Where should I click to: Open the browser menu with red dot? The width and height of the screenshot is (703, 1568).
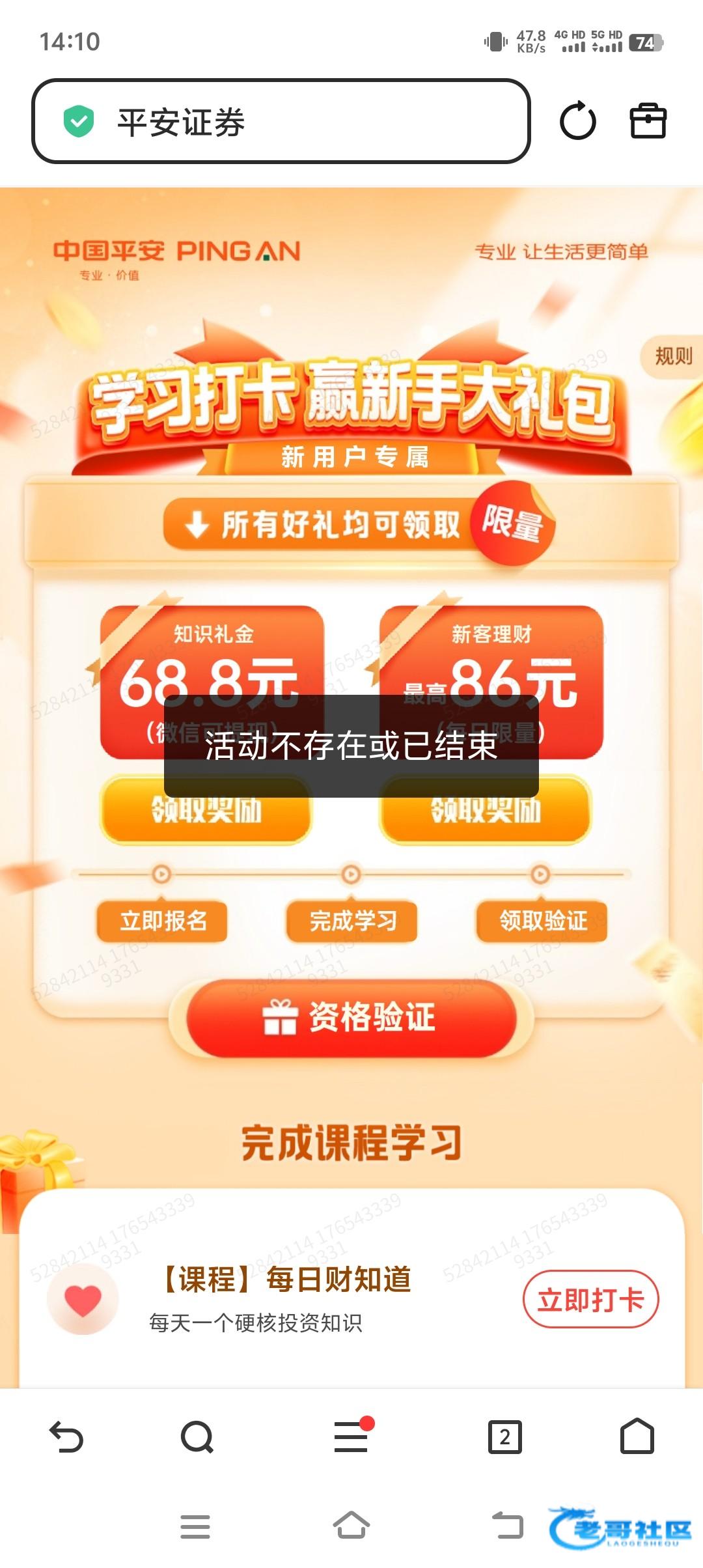(351, 1436)
